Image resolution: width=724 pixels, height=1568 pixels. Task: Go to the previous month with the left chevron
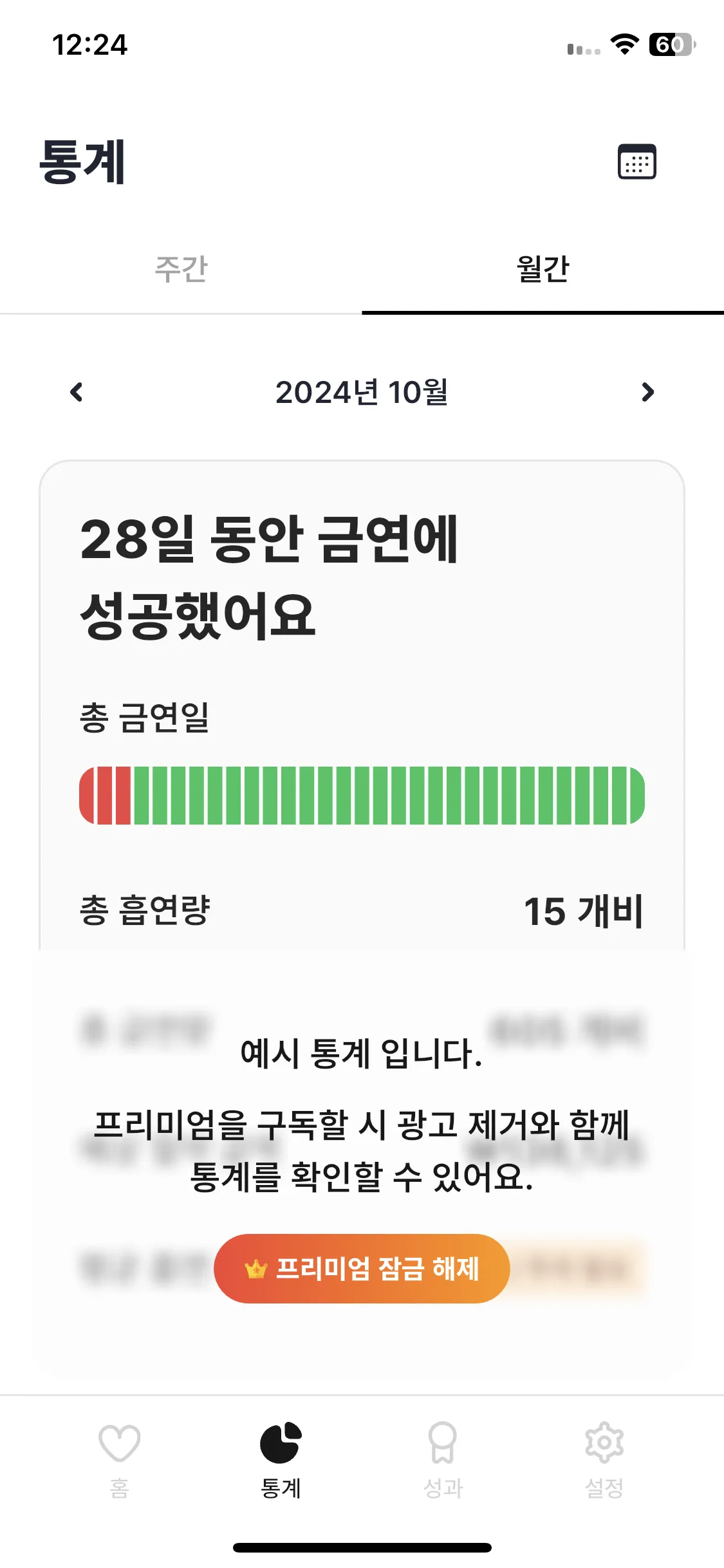(x=77, y=393)
